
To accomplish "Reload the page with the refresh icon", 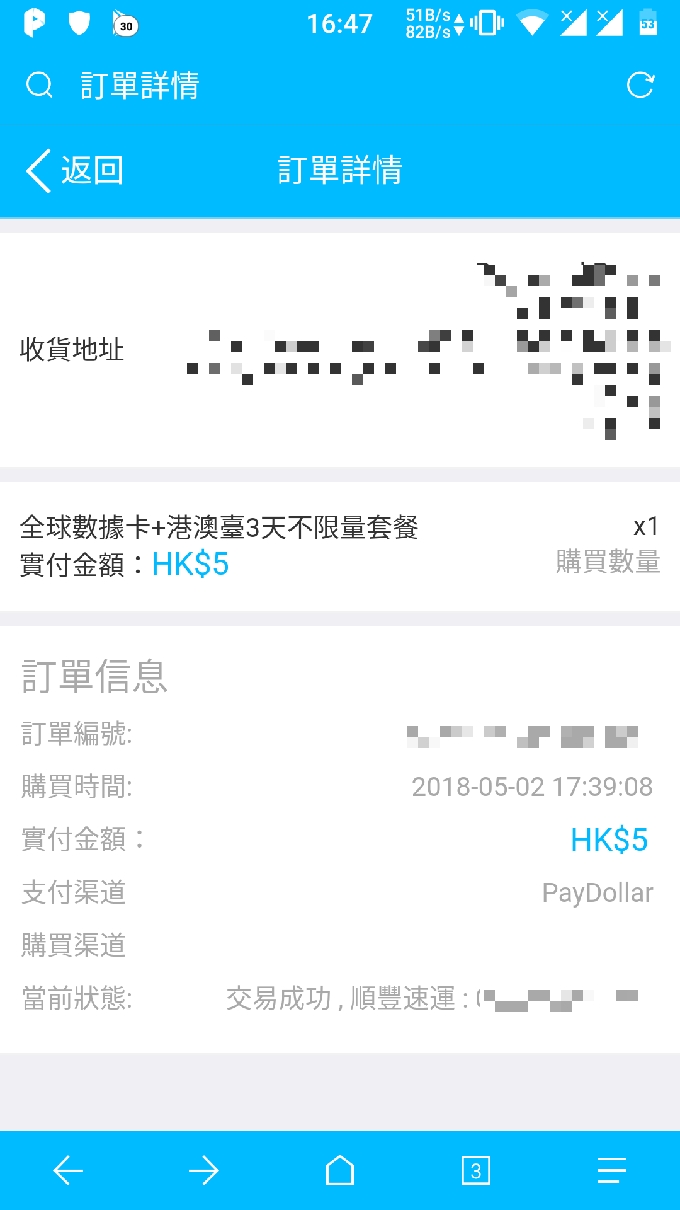I will click(x=640, y=86).
